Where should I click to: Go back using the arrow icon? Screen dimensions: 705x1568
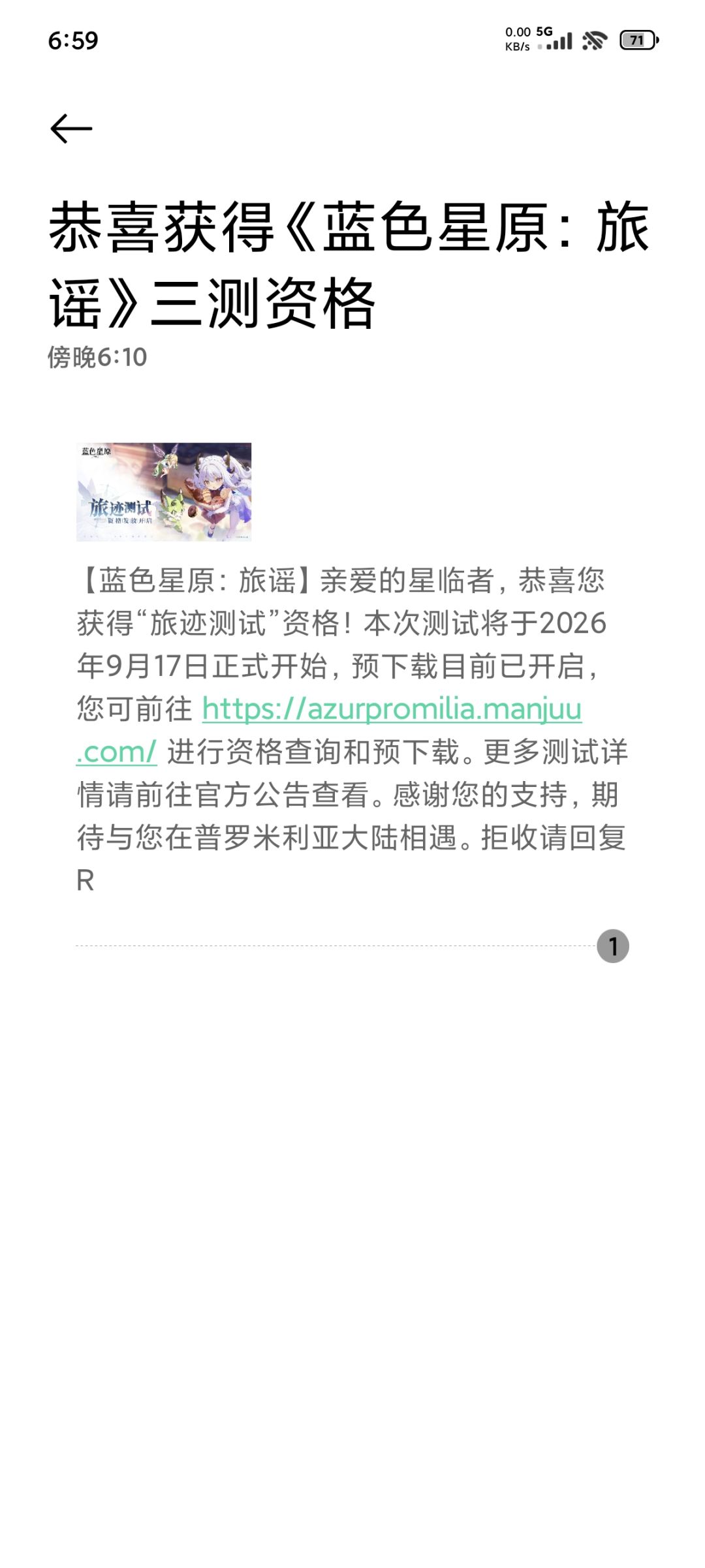pyautogui.click(x=71, y=129)
